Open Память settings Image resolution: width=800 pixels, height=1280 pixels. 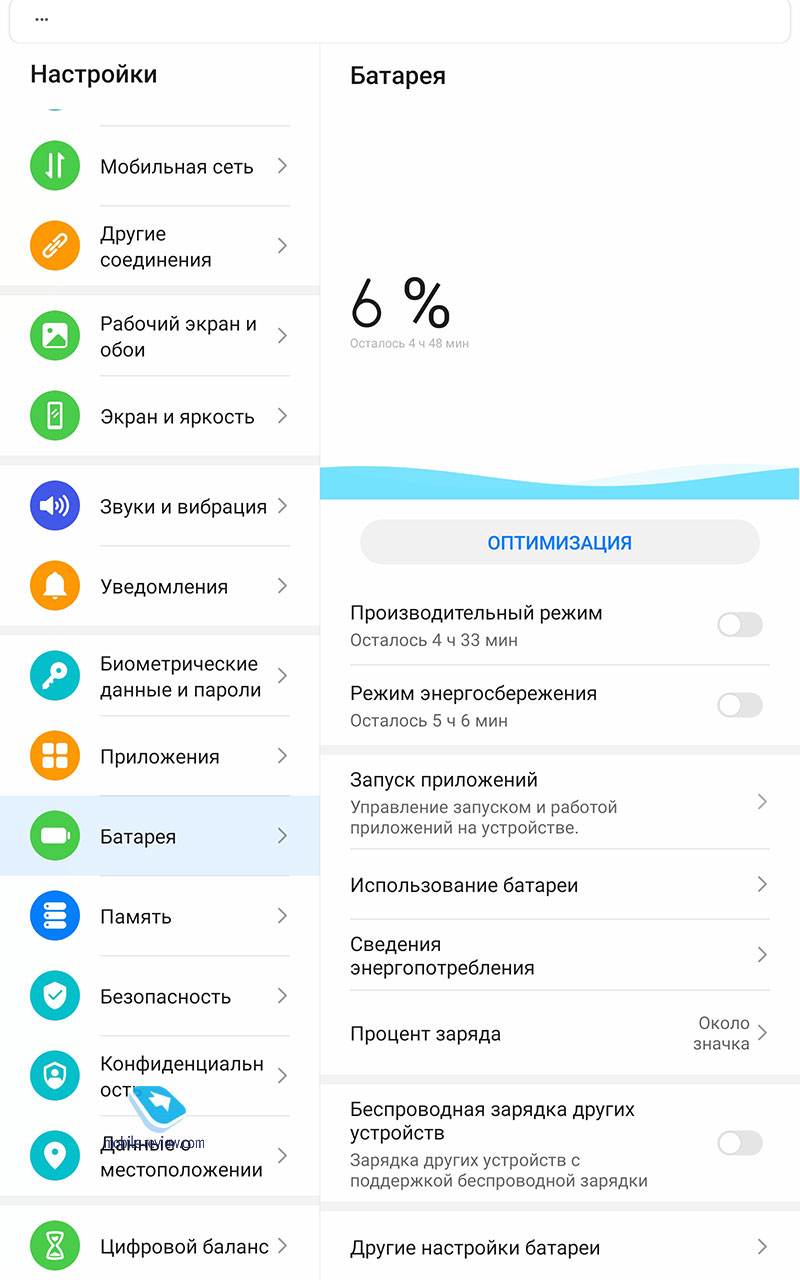tap(160, 916)
